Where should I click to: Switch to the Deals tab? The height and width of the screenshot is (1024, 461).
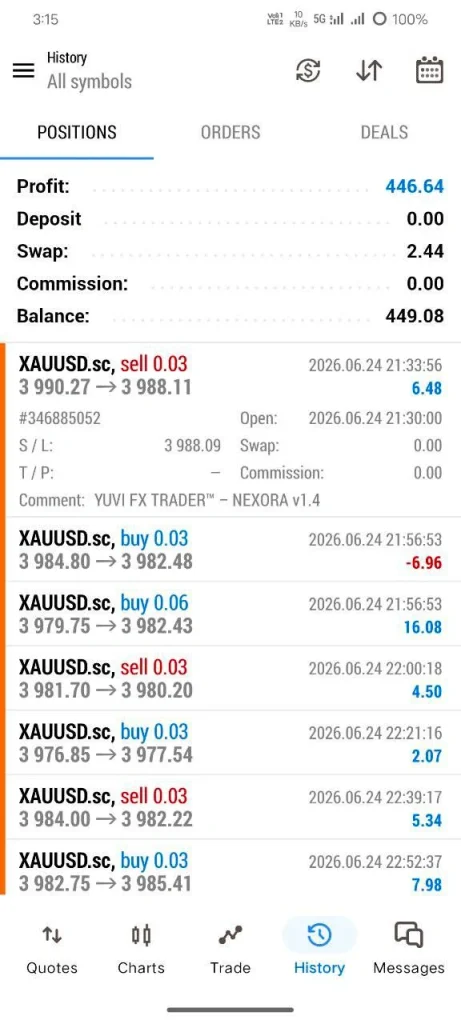click(x=384, y=133)
